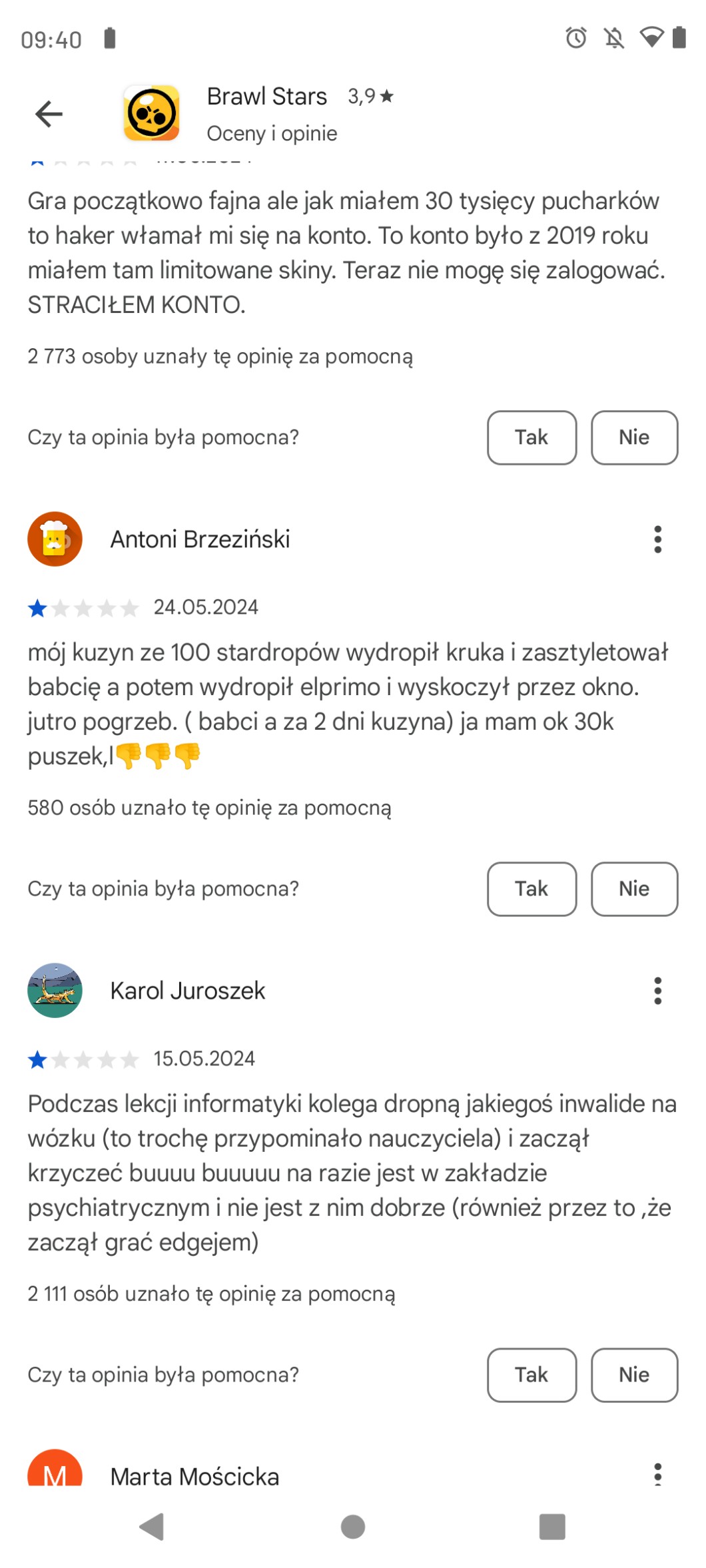Open more options for Antoni Brzeziński's review
This screenshot has height=1568, width=706.
point(657,539)
